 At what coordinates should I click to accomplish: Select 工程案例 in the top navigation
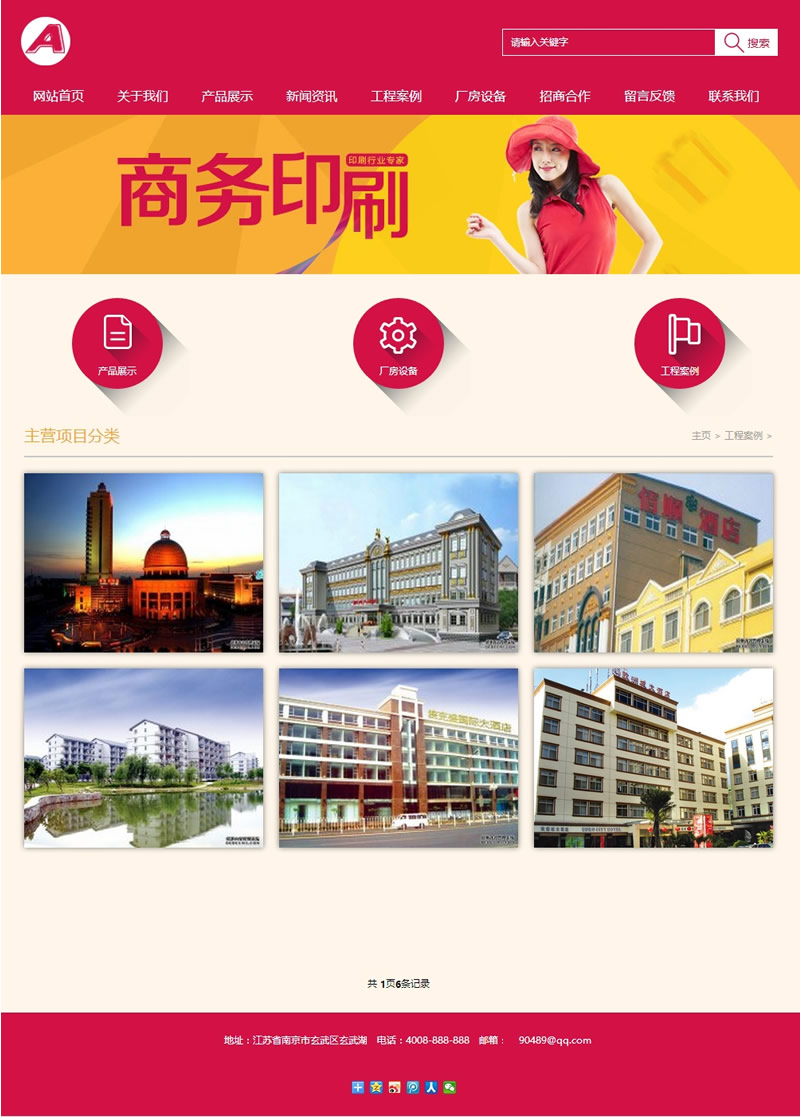point(396,97)
